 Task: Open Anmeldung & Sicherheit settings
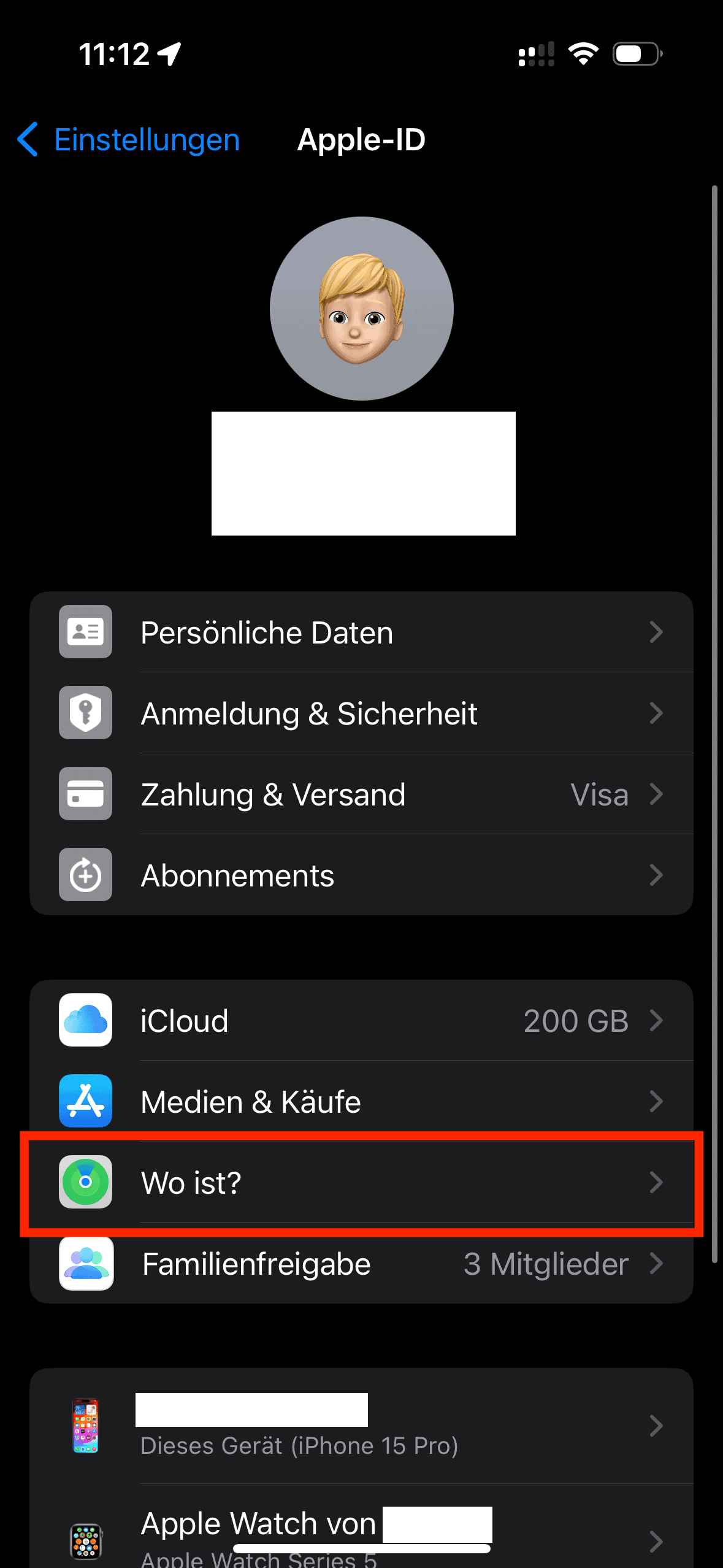[x=361, y=713]
